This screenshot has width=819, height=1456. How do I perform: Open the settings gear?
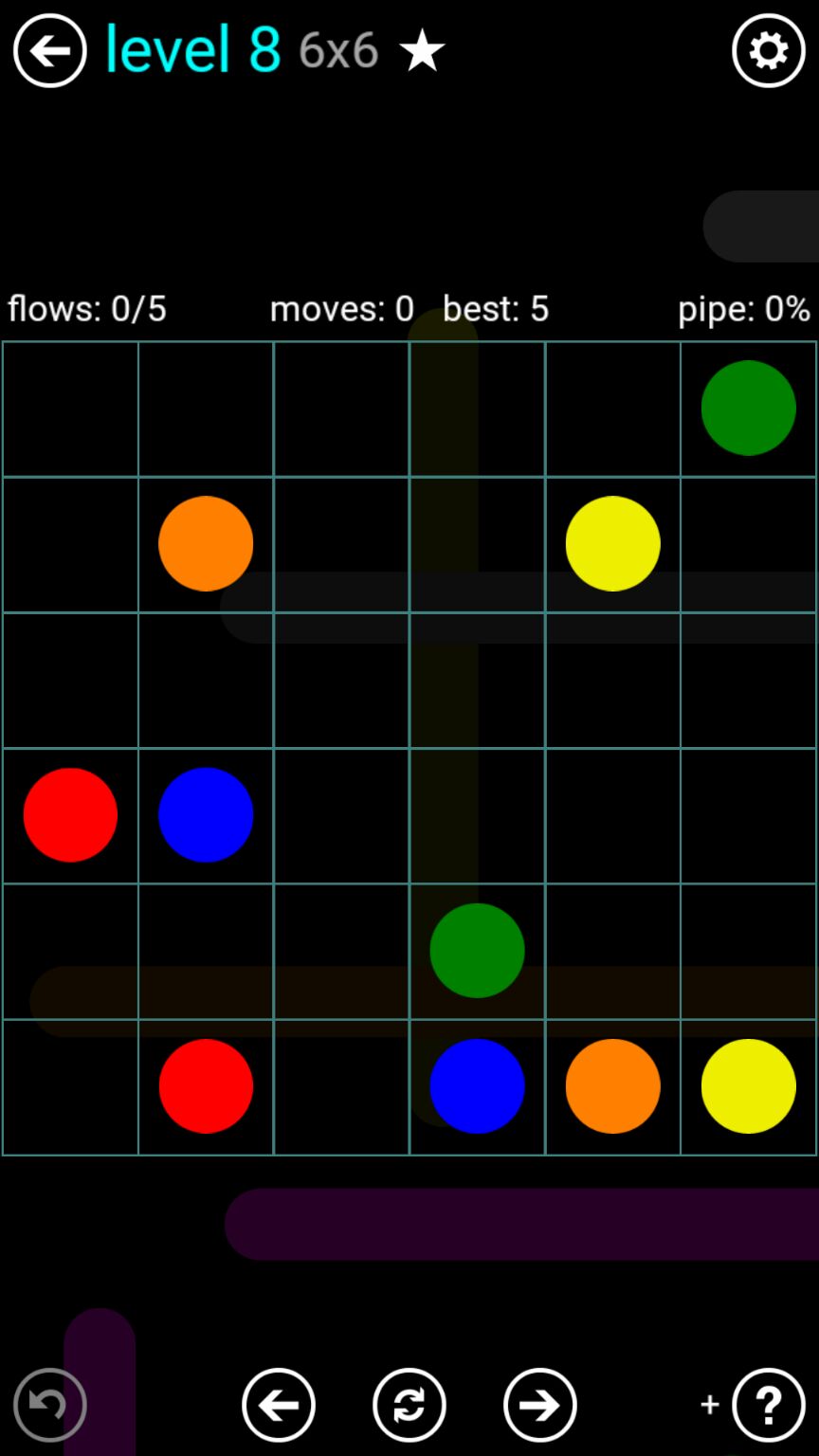[768, 51]
